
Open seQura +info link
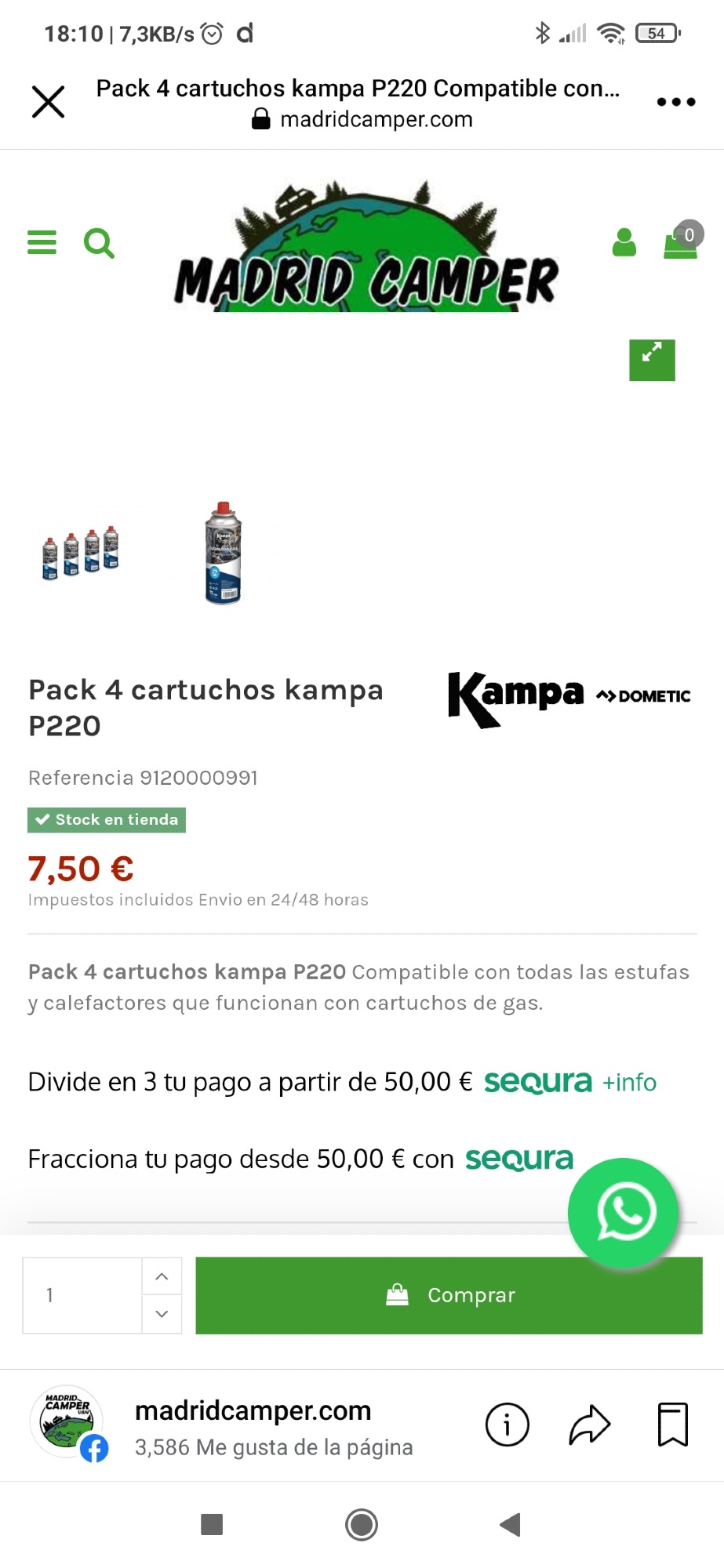click(629, 1083)
